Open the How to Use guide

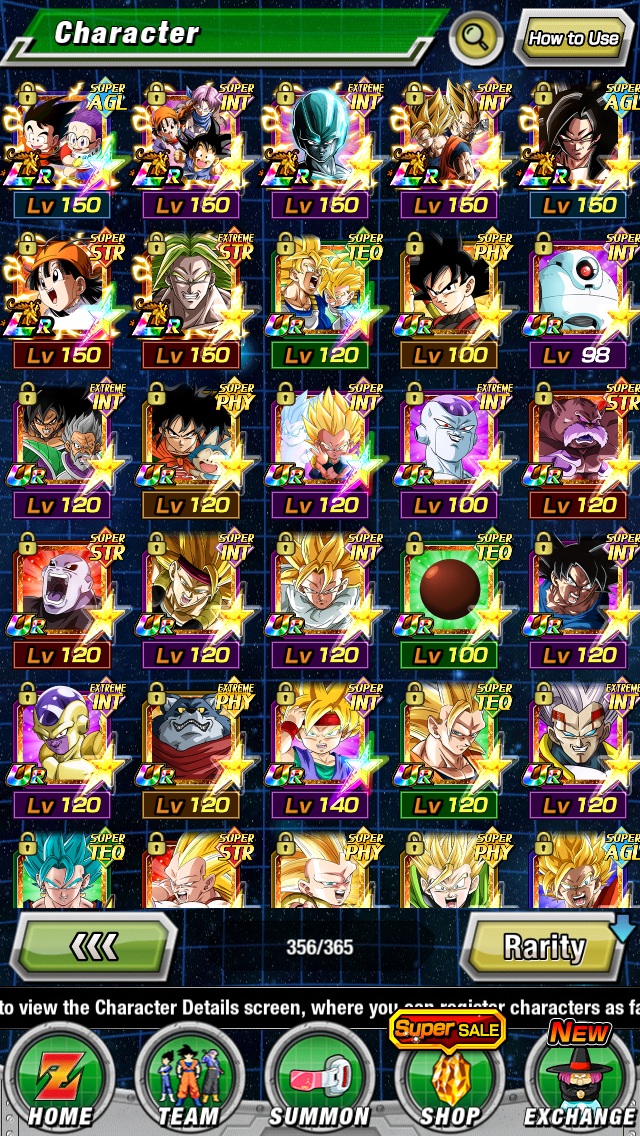click(x=574, y=39)
